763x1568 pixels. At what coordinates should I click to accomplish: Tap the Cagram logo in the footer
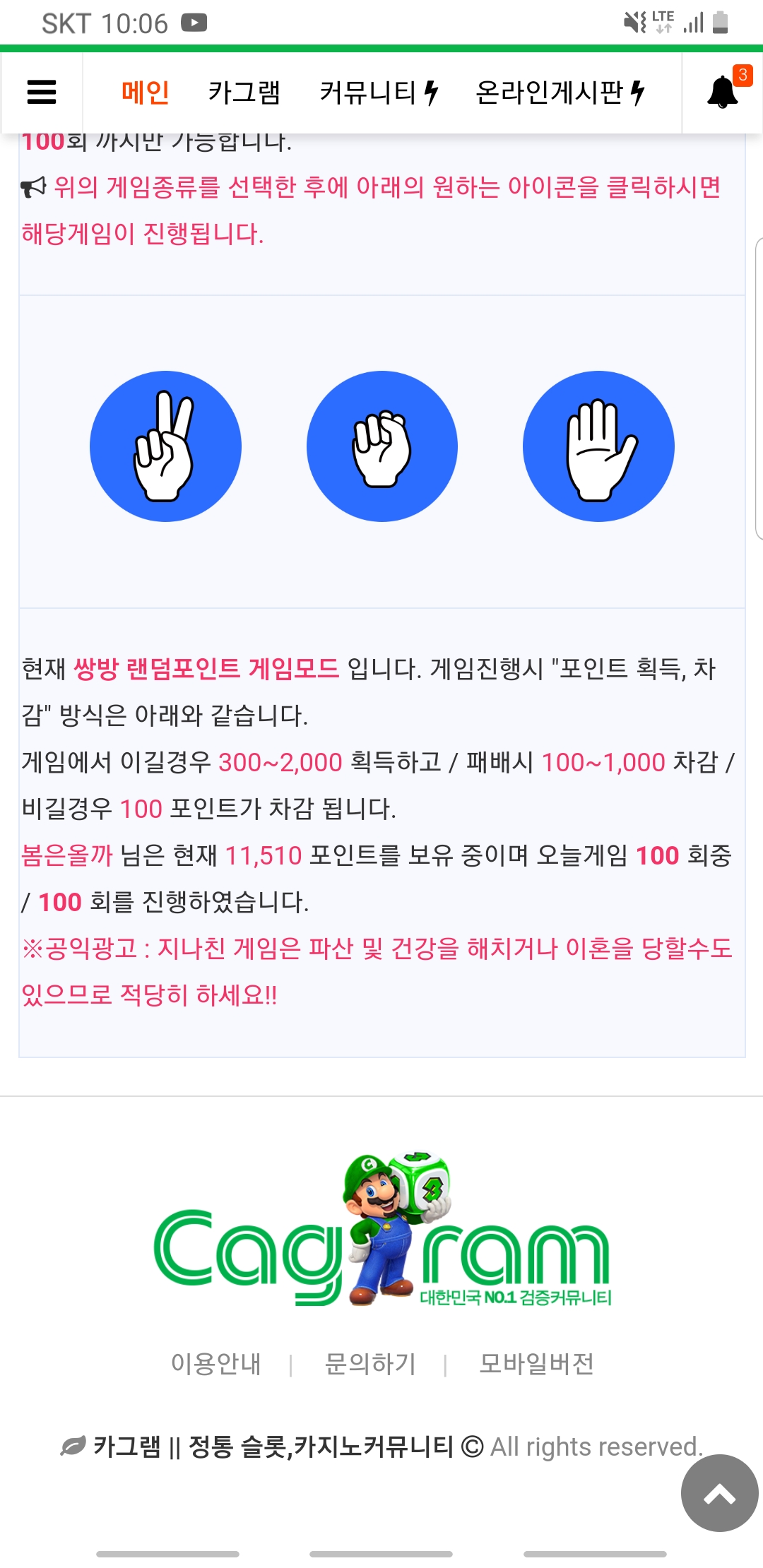click(382, 1230)
